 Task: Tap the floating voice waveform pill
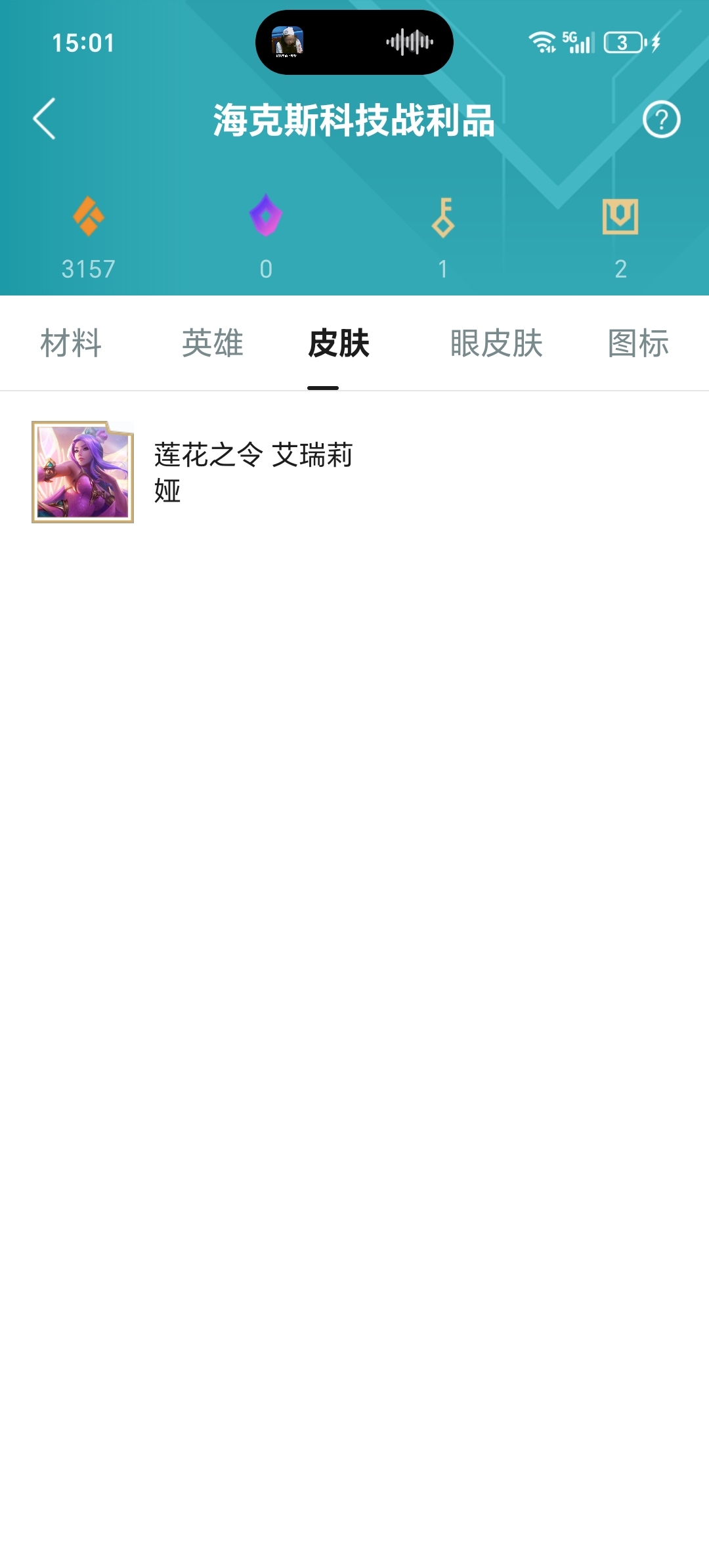click(354, 43)
